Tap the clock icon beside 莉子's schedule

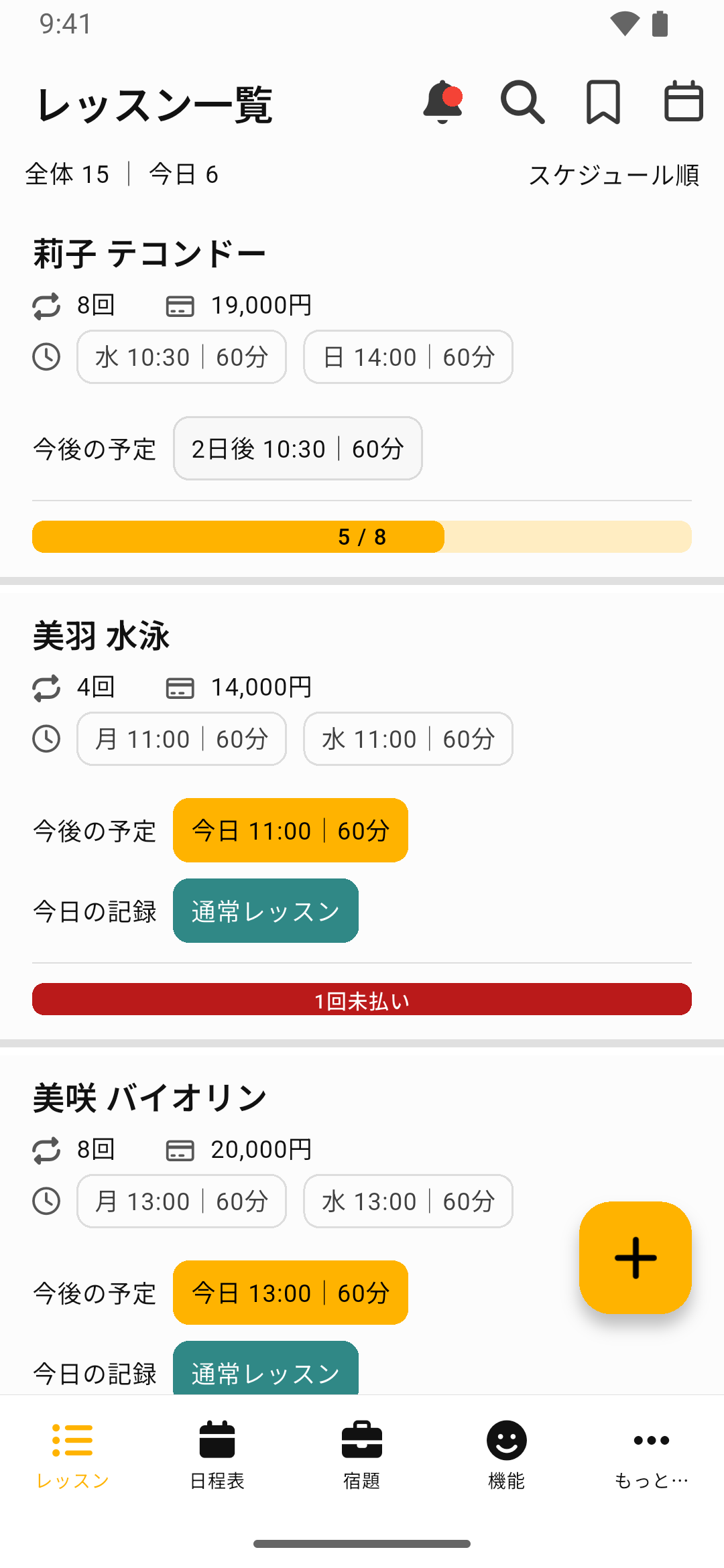pos(46,357)
